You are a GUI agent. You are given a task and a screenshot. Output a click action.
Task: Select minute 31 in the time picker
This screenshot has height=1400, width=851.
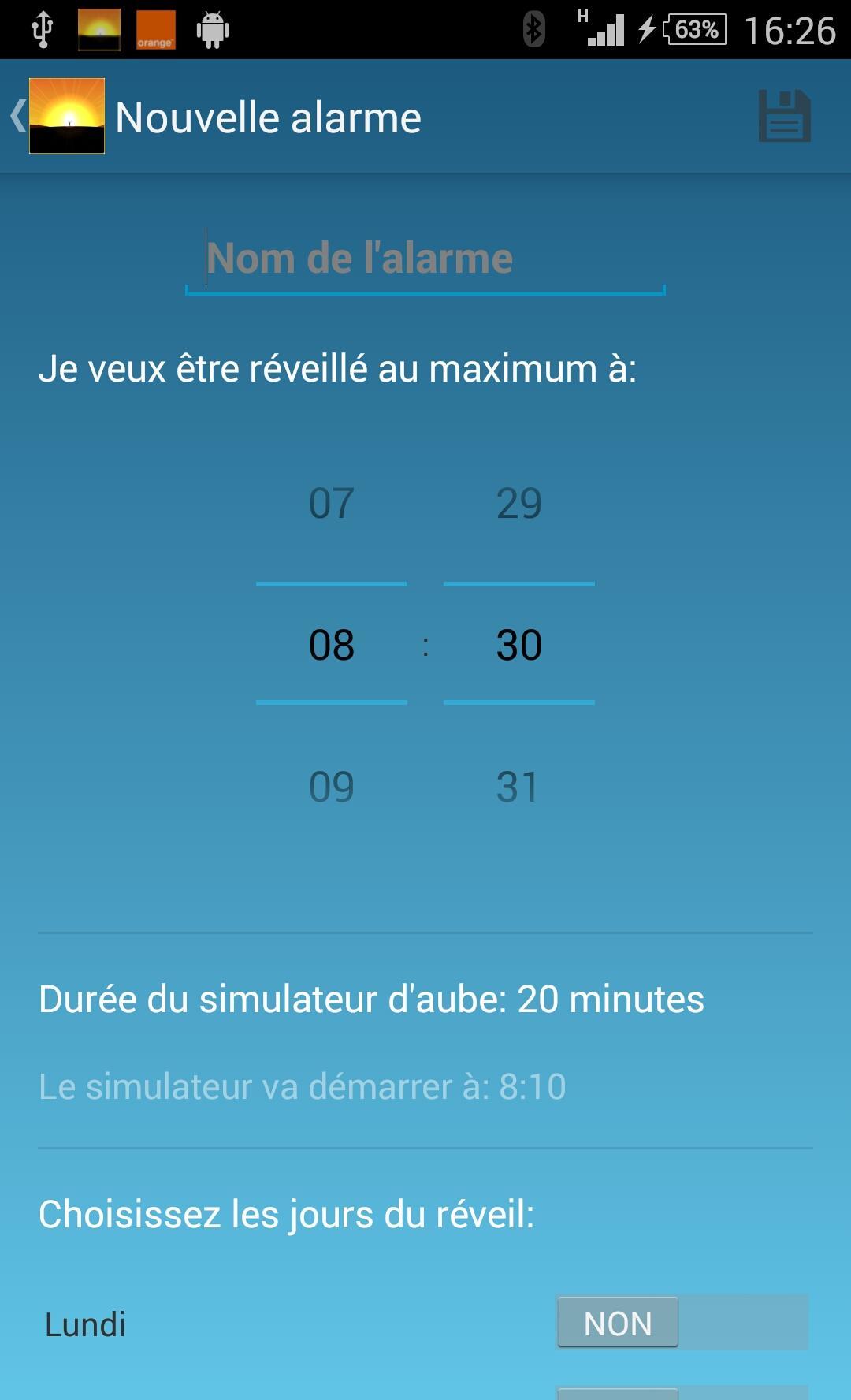519,784
